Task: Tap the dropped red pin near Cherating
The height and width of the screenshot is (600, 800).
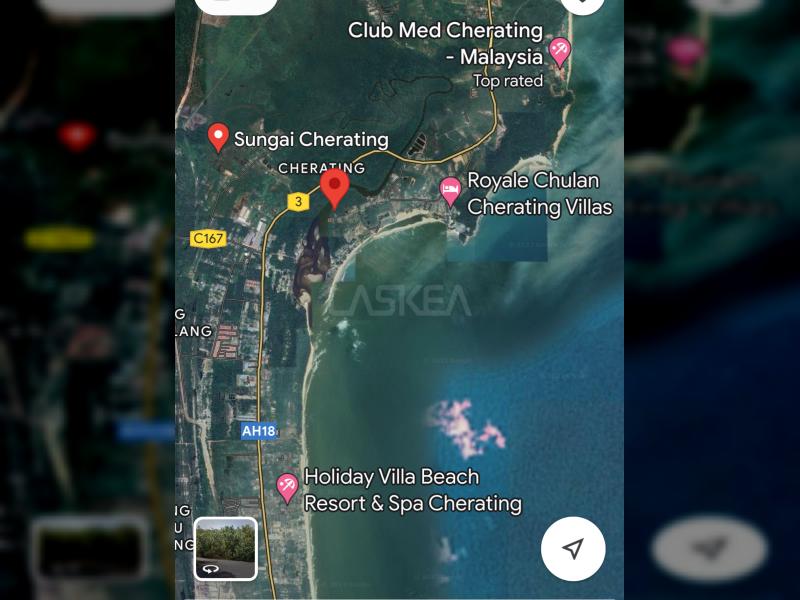Action: coord(334,190)
